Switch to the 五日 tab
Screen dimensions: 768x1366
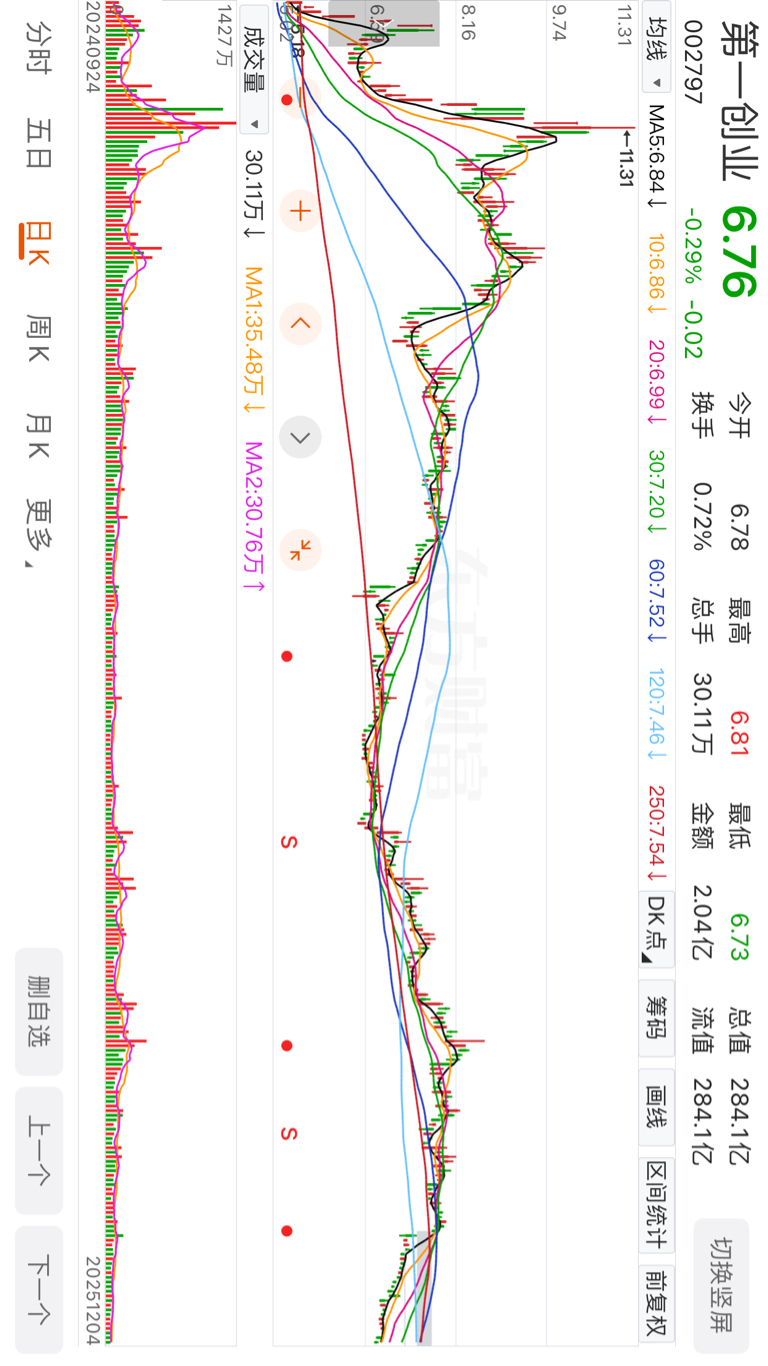pos(39,143)
